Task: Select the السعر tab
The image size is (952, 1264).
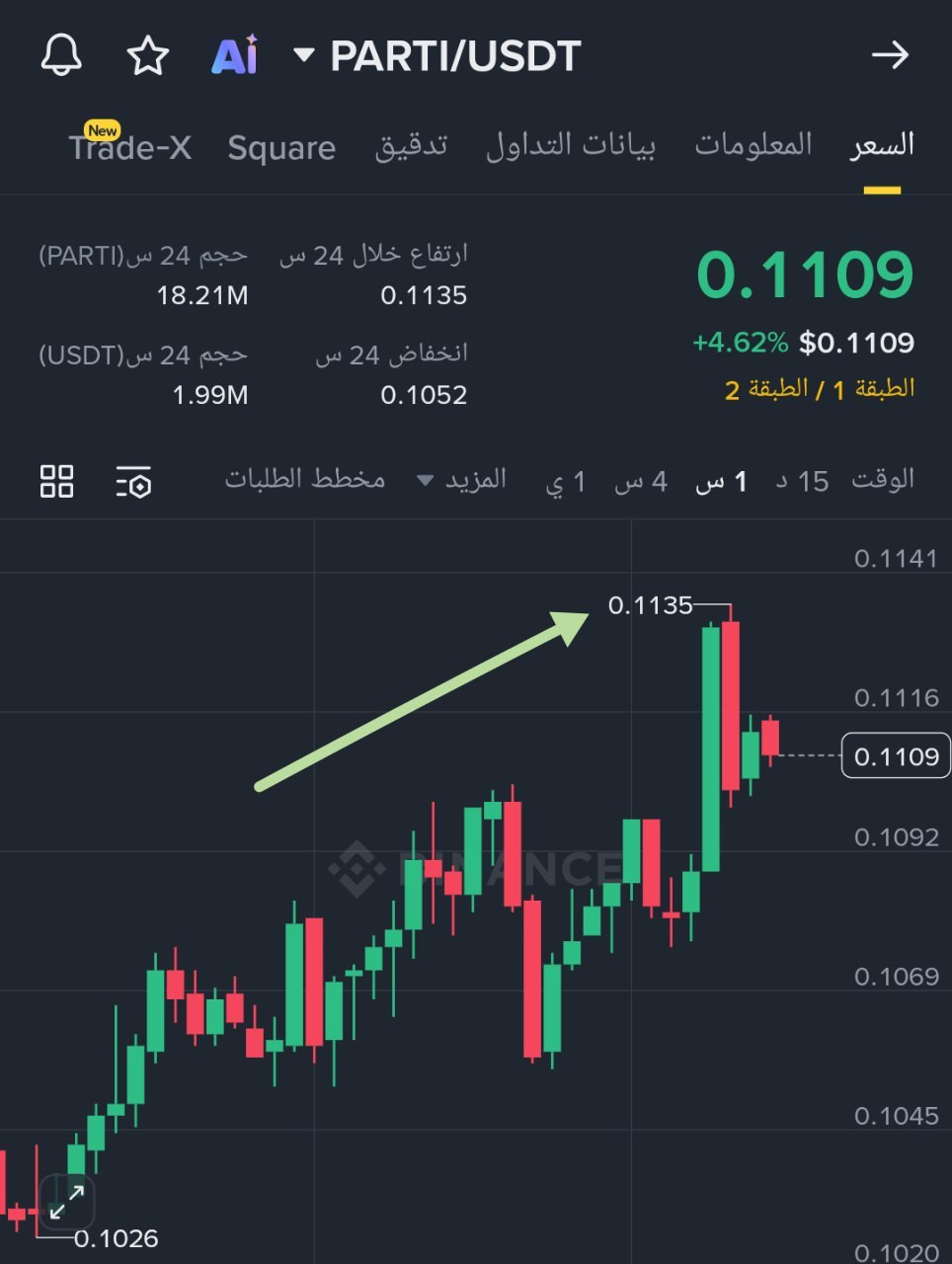Action: [x=882, y=146]
